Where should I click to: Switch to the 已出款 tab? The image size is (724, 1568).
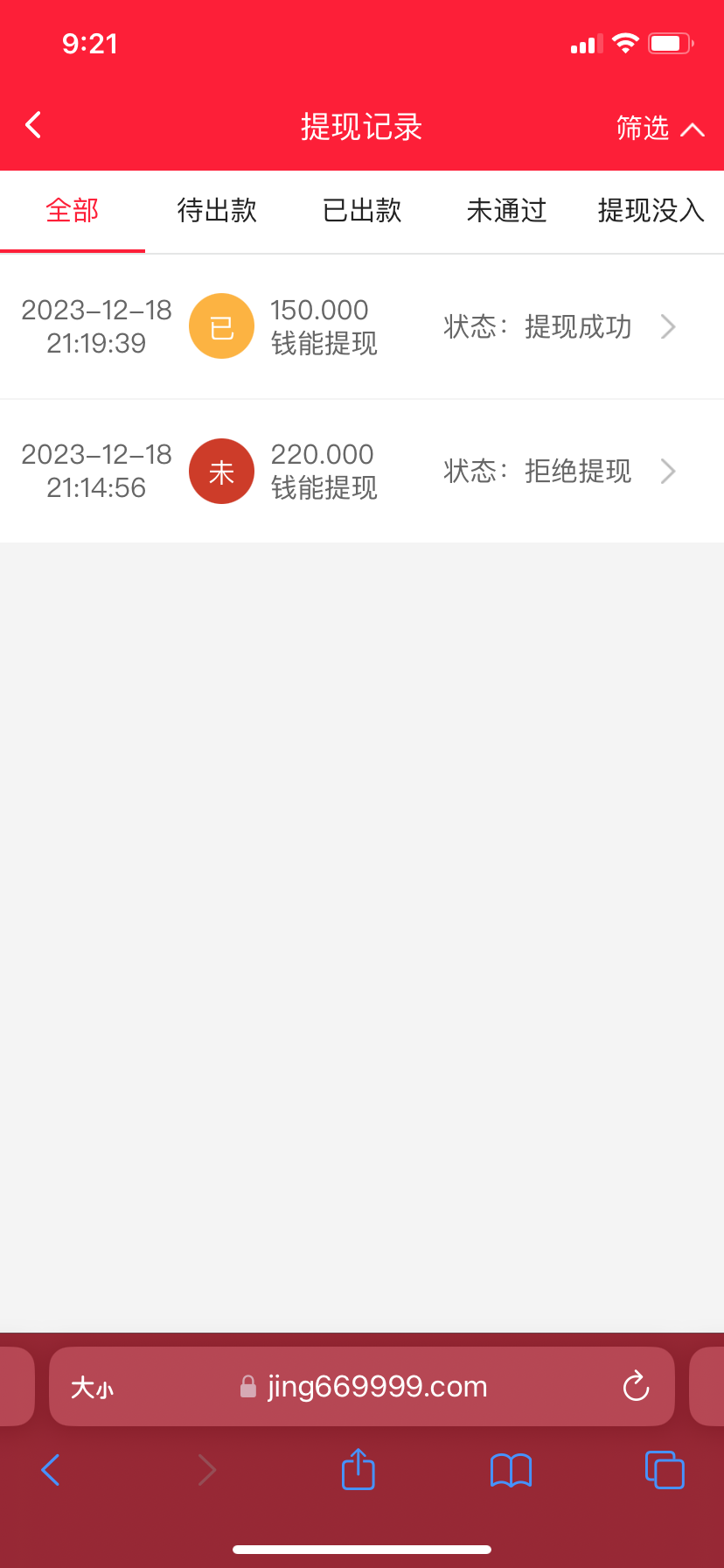coord(362,211)
